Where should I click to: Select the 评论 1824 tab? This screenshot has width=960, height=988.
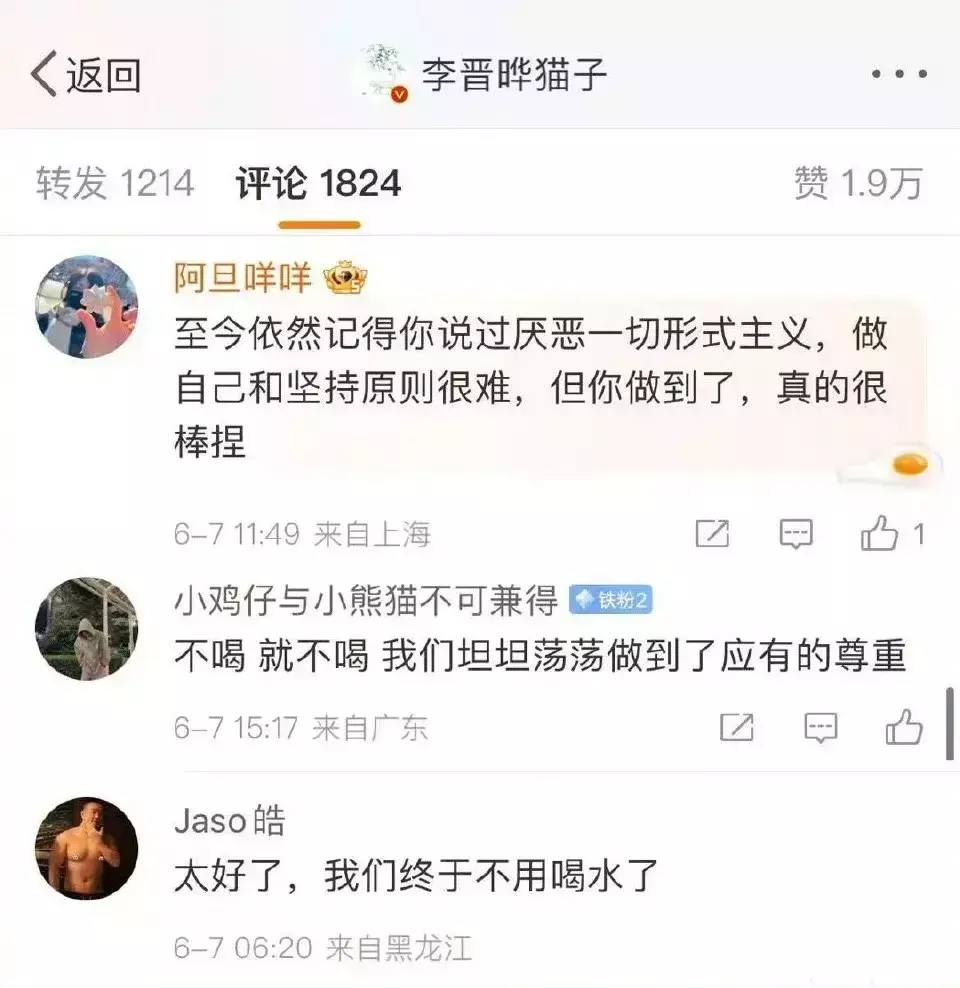[x=319, y=184]
